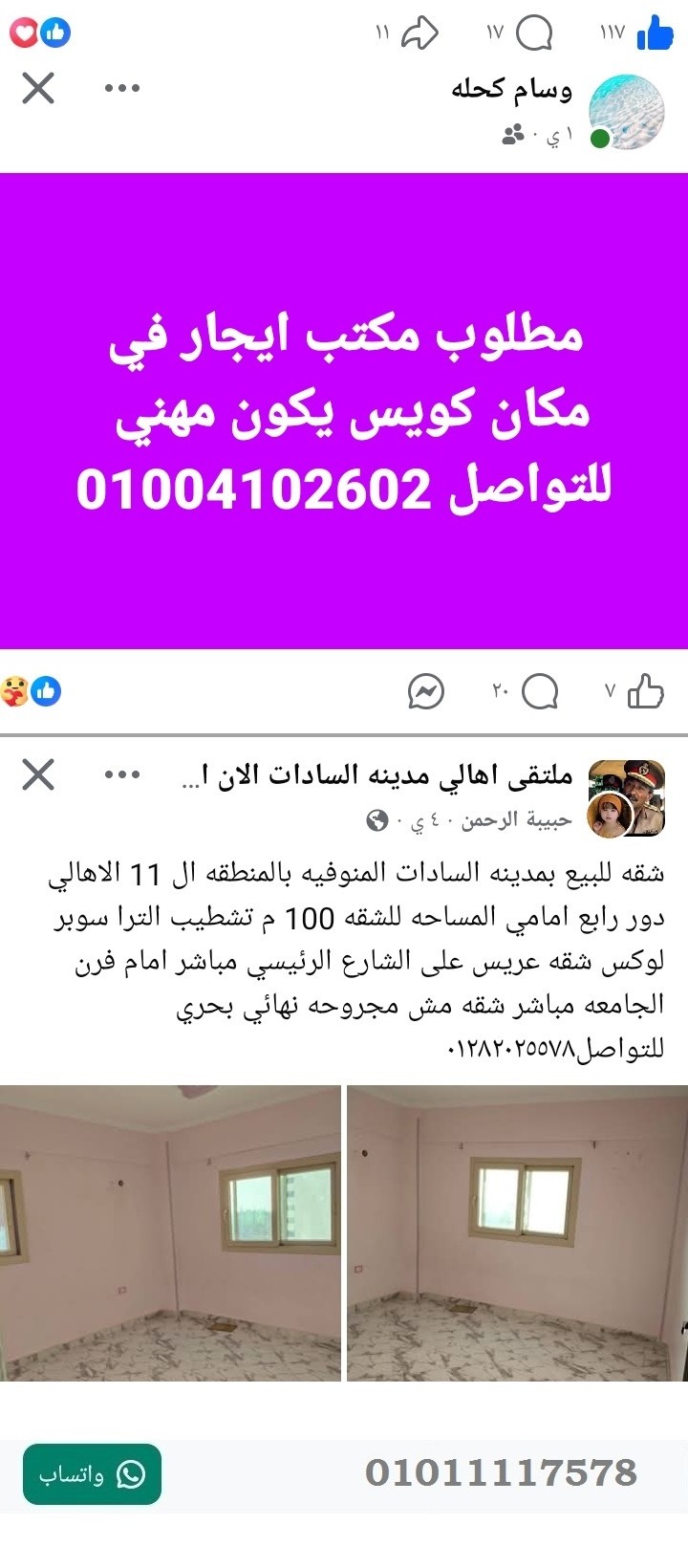This screenshot has width=688, height=1568.
Task: Hide the وسام كحله post with X
Action: 38,89
